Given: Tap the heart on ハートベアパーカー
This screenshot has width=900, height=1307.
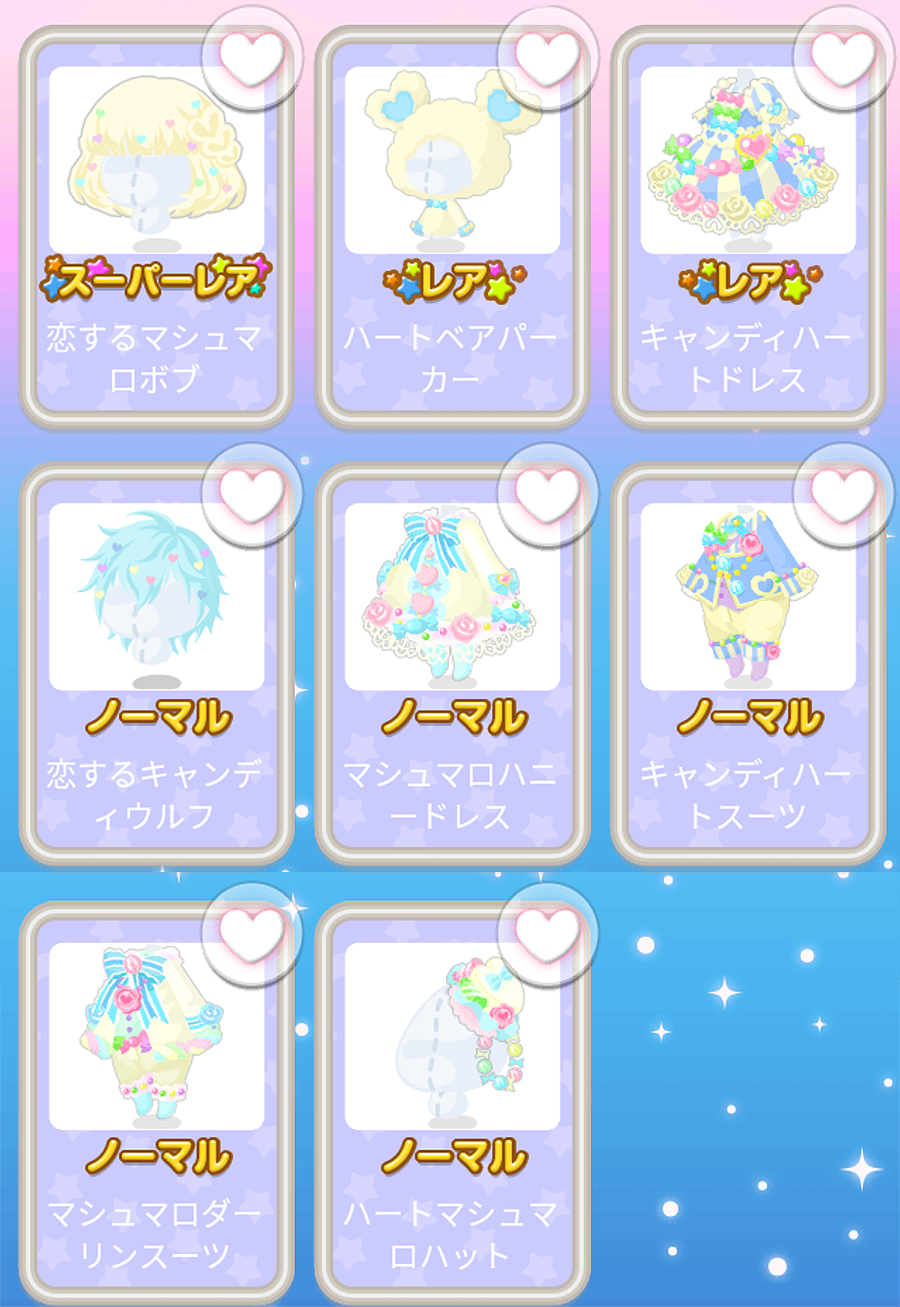Looking at the screenshot, I should 547,58.
